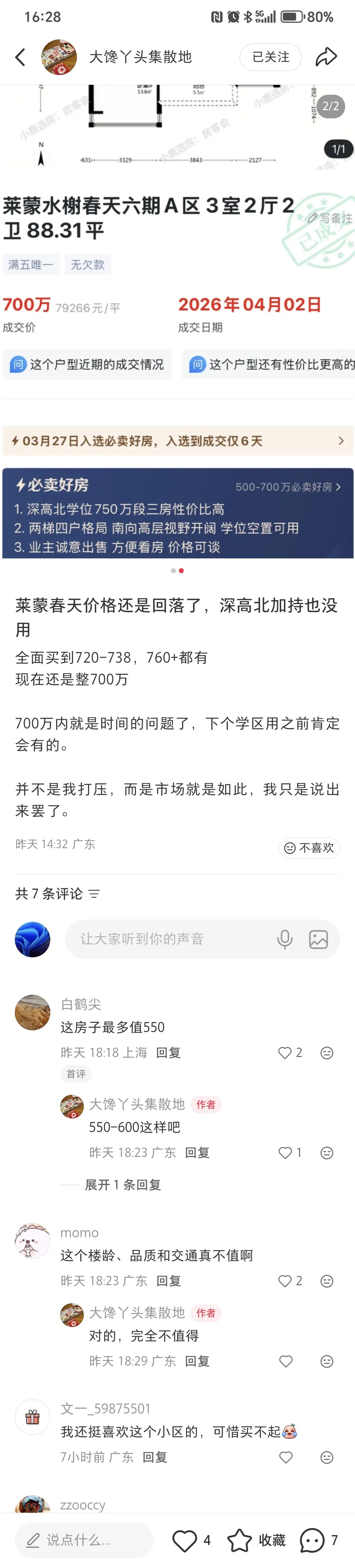Add the post to 收藏 favorites

click(x=256, y=1540)
